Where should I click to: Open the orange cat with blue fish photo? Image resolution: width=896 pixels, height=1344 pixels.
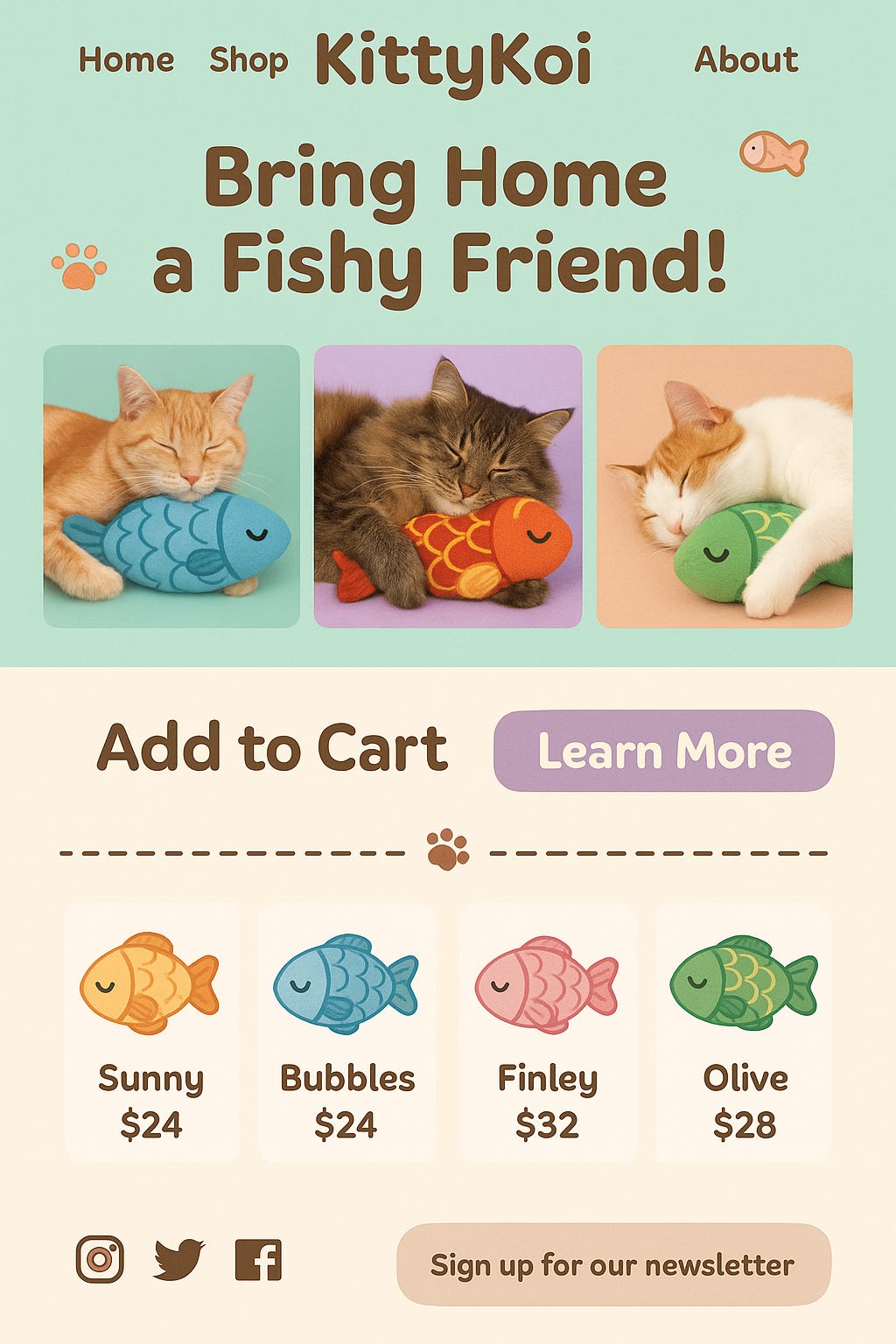(x=171, y=486)
